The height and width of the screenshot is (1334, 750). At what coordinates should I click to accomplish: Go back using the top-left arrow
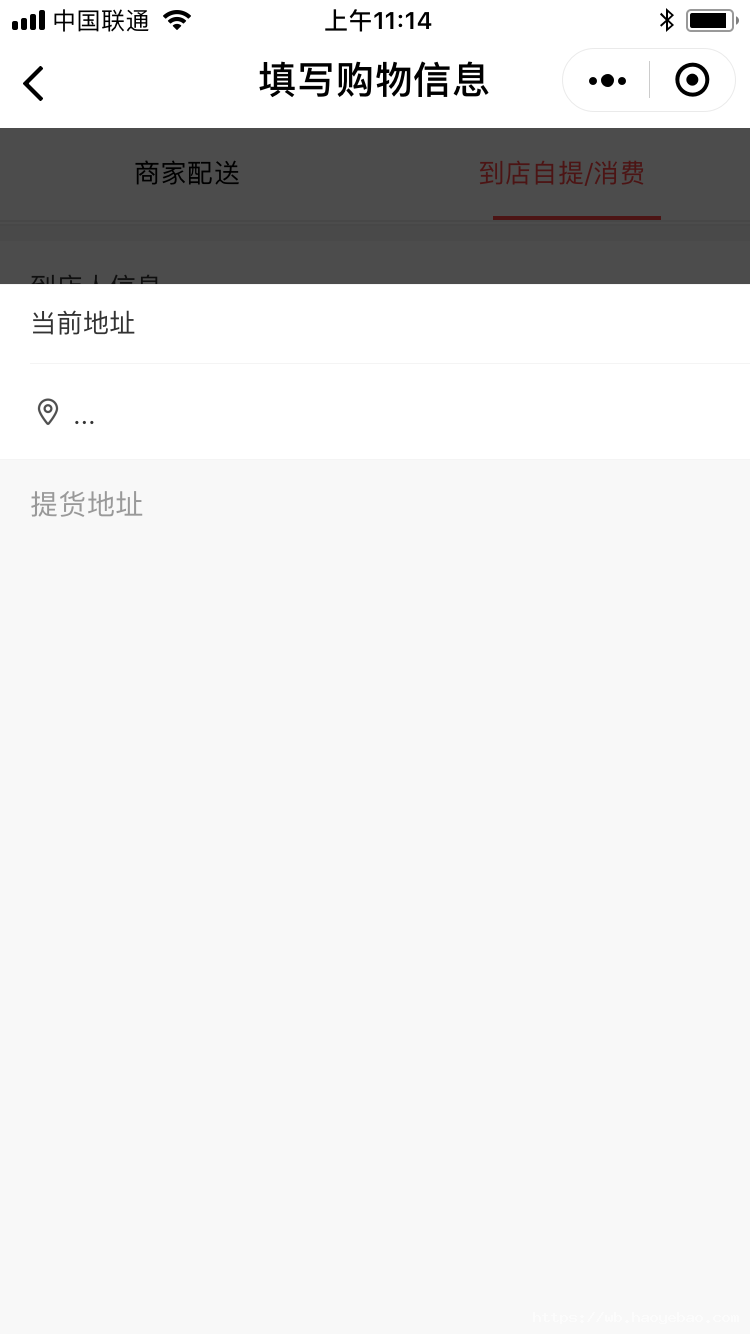click(x=34, y=83)
